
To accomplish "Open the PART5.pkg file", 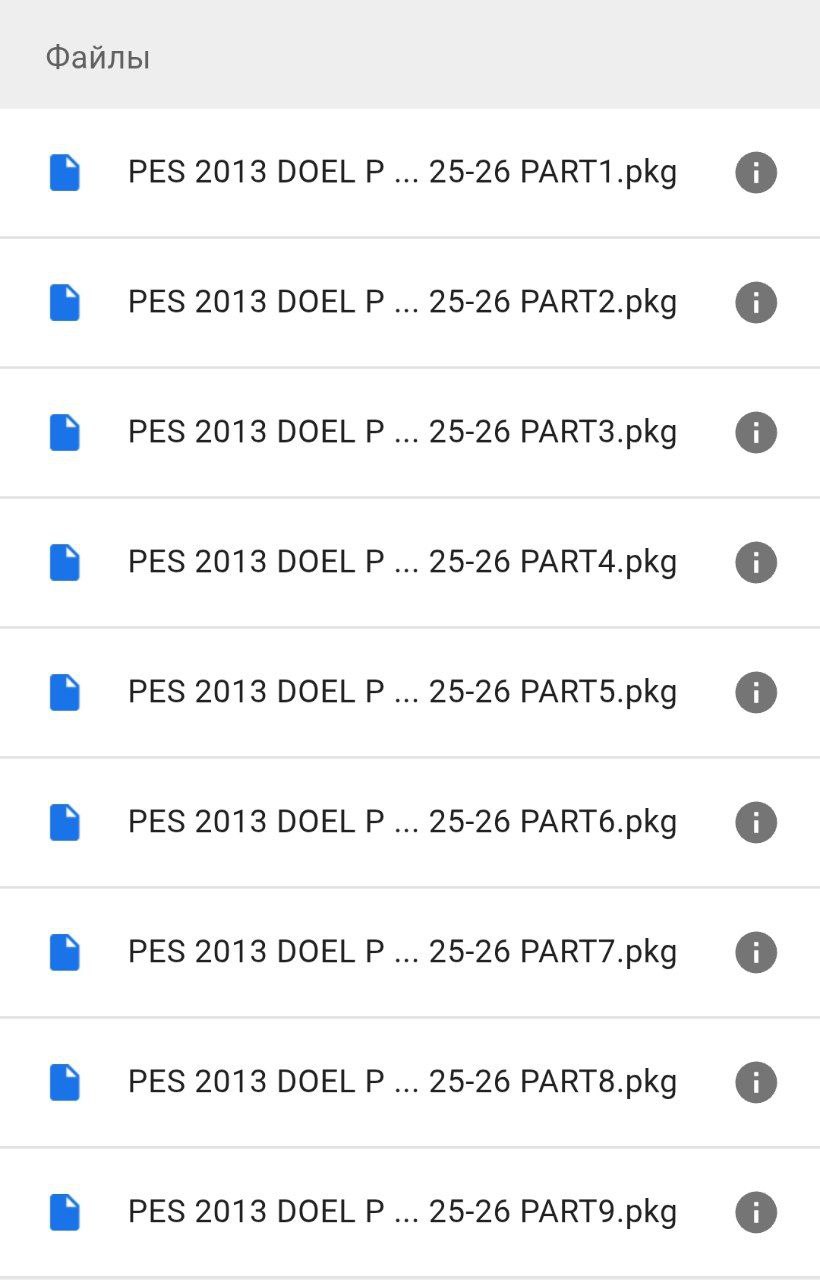I will click(x=402, y=692).
